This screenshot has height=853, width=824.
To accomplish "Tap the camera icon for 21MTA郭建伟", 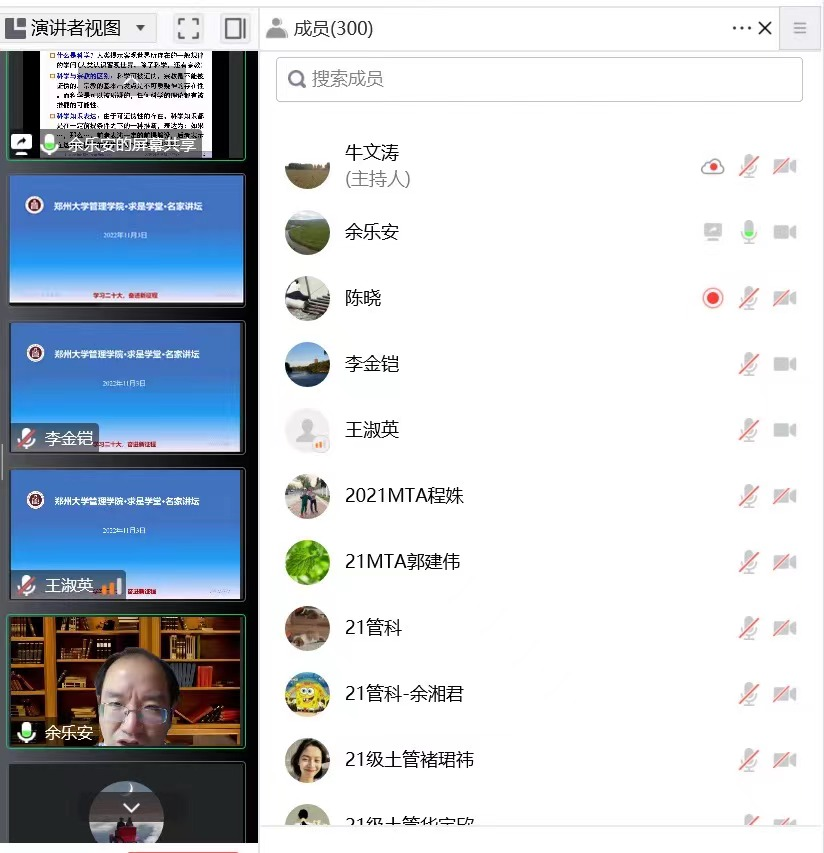I will (x=785, y=562).
